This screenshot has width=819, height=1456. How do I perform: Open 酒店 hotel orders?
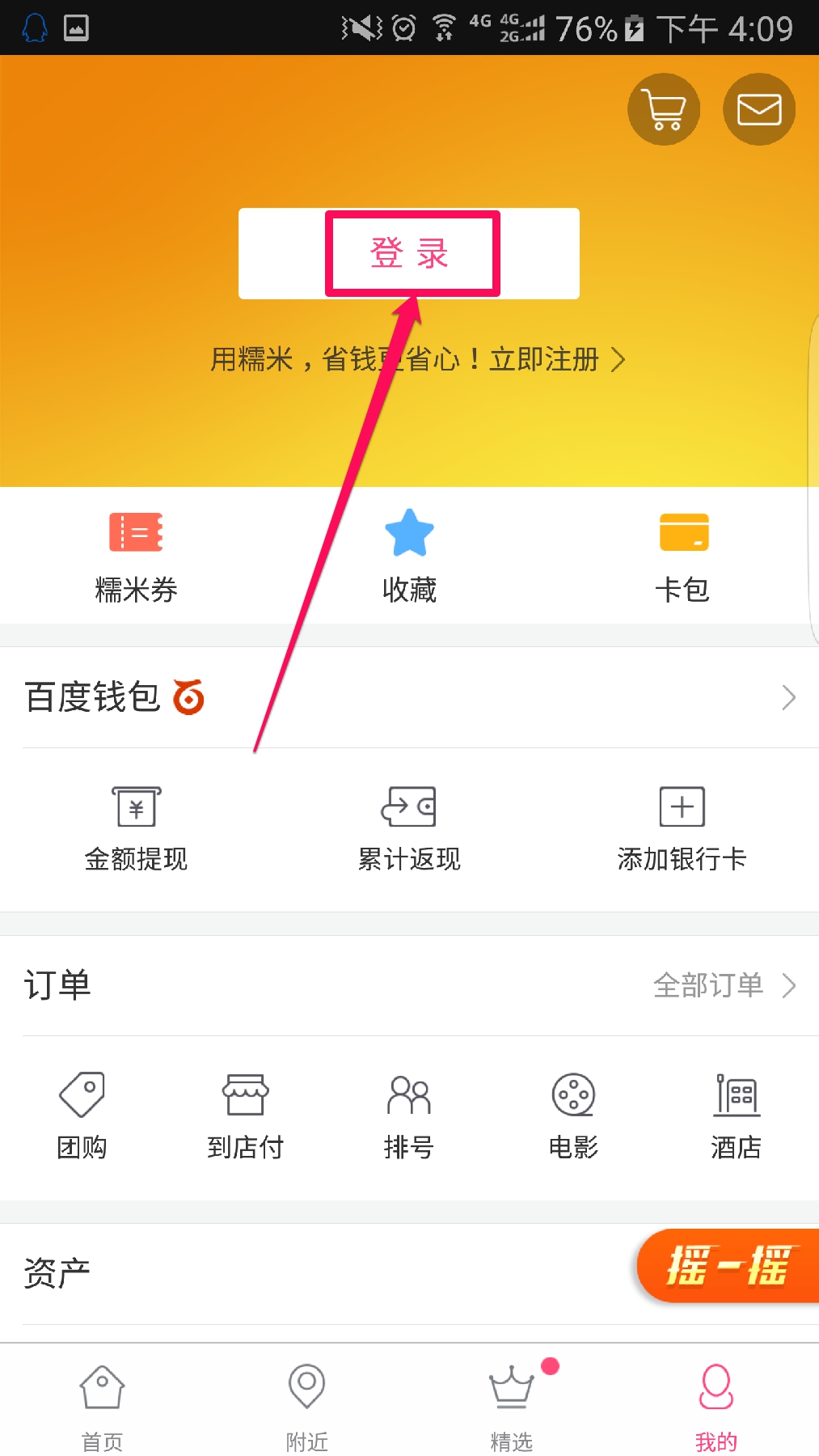(x=736, y=1116)
